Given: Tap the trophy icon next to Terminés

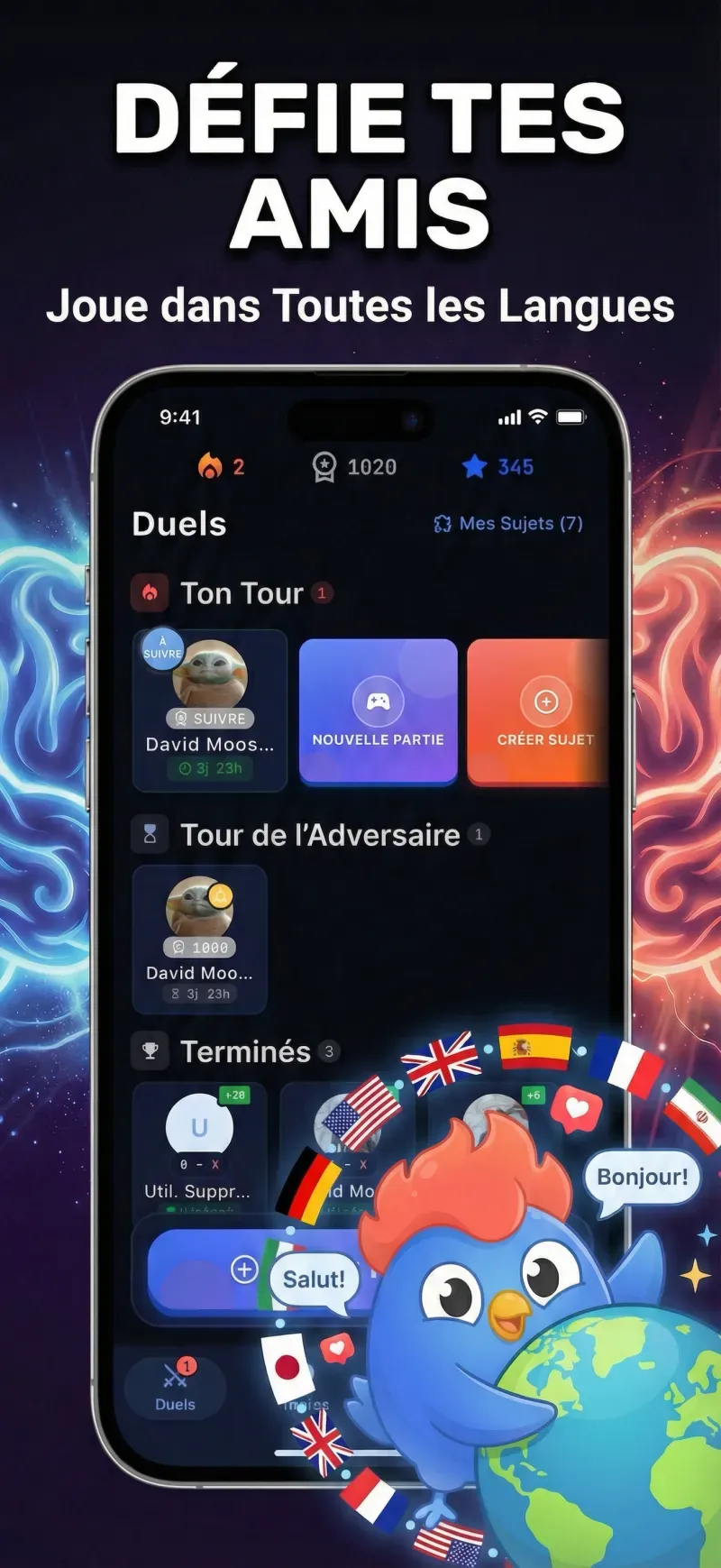Looking at the screenshot, I should click(x=150, y=1050).
